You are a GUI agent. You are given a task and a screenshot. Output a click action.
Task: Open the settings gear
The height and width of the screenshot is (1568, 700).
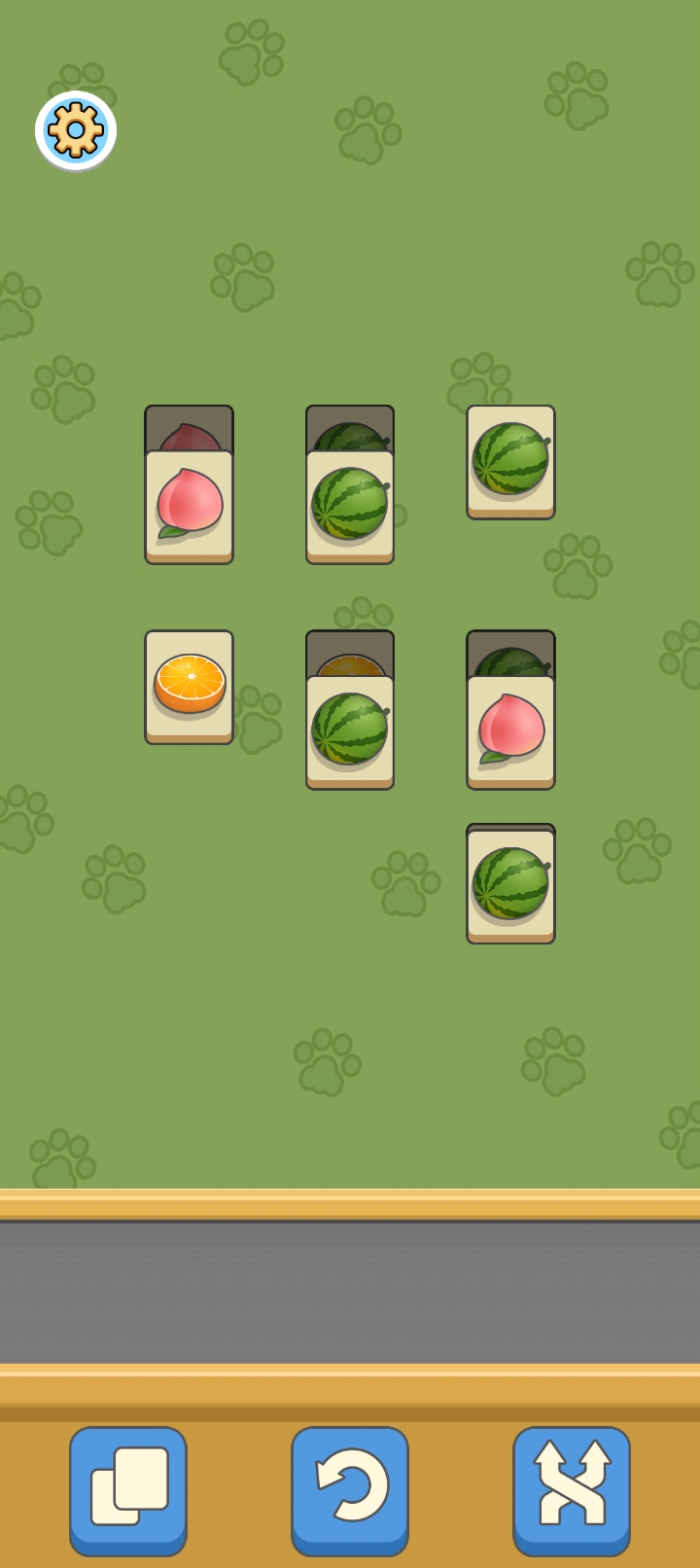(76, 130)
